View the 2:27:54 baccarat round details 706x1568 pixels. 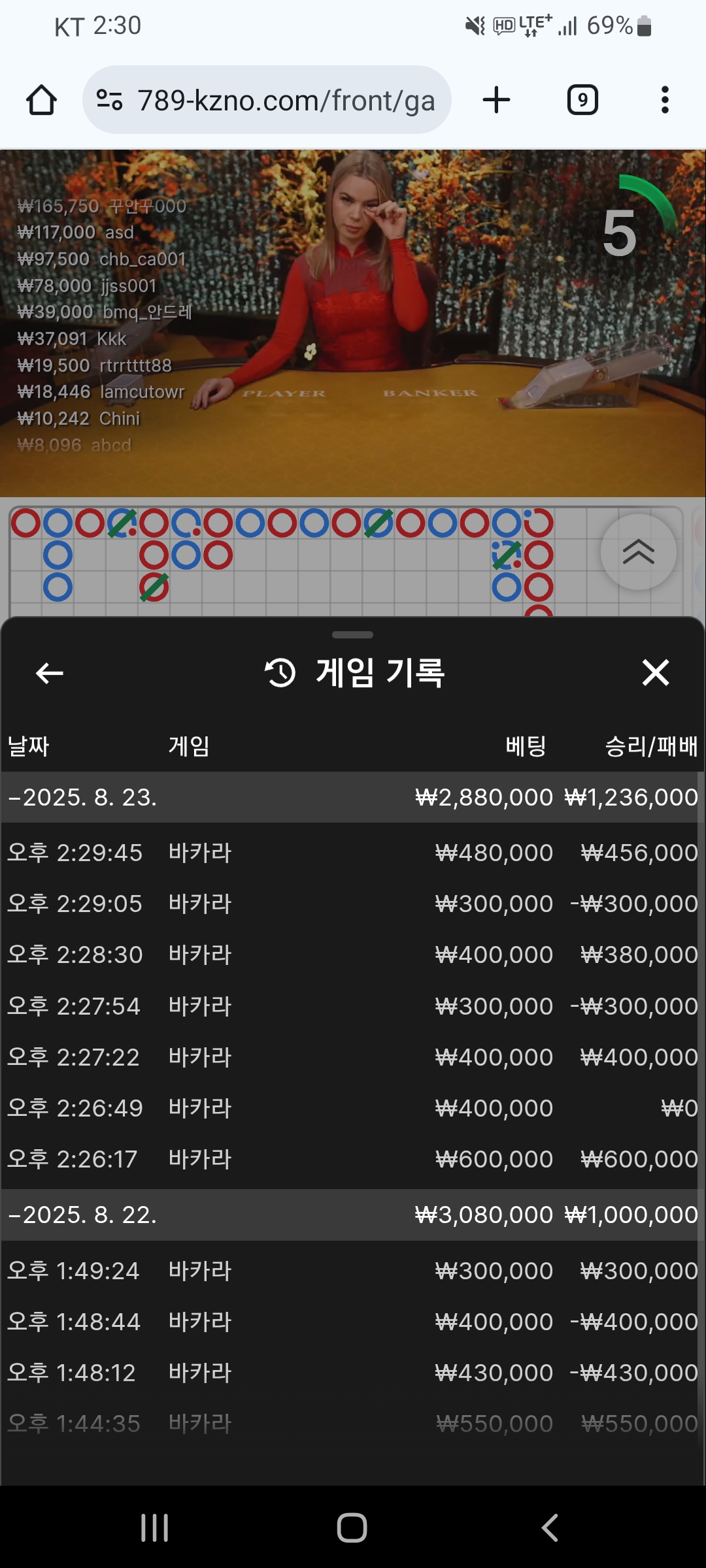352,1006
